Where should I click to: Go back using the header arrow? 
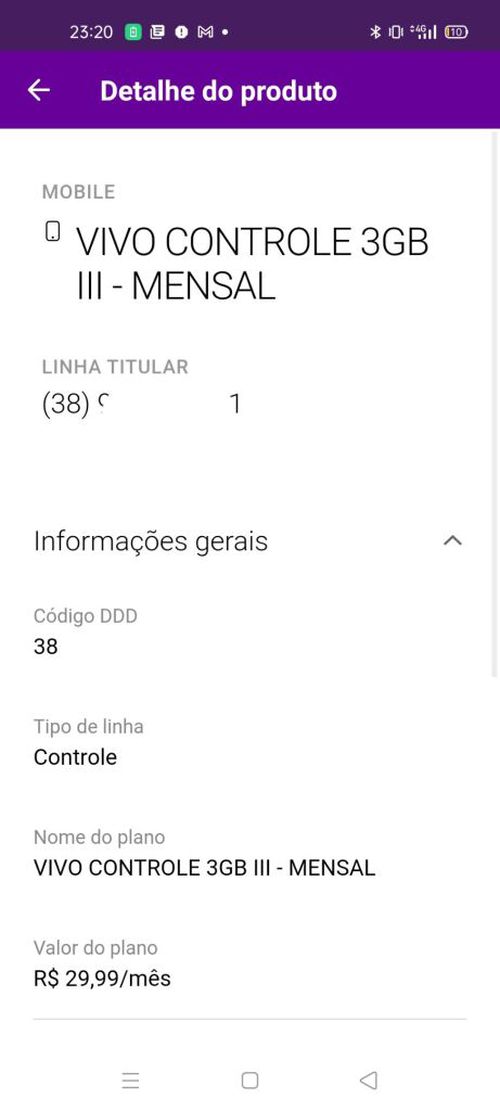pyautogui.click(x=38, y=91)
